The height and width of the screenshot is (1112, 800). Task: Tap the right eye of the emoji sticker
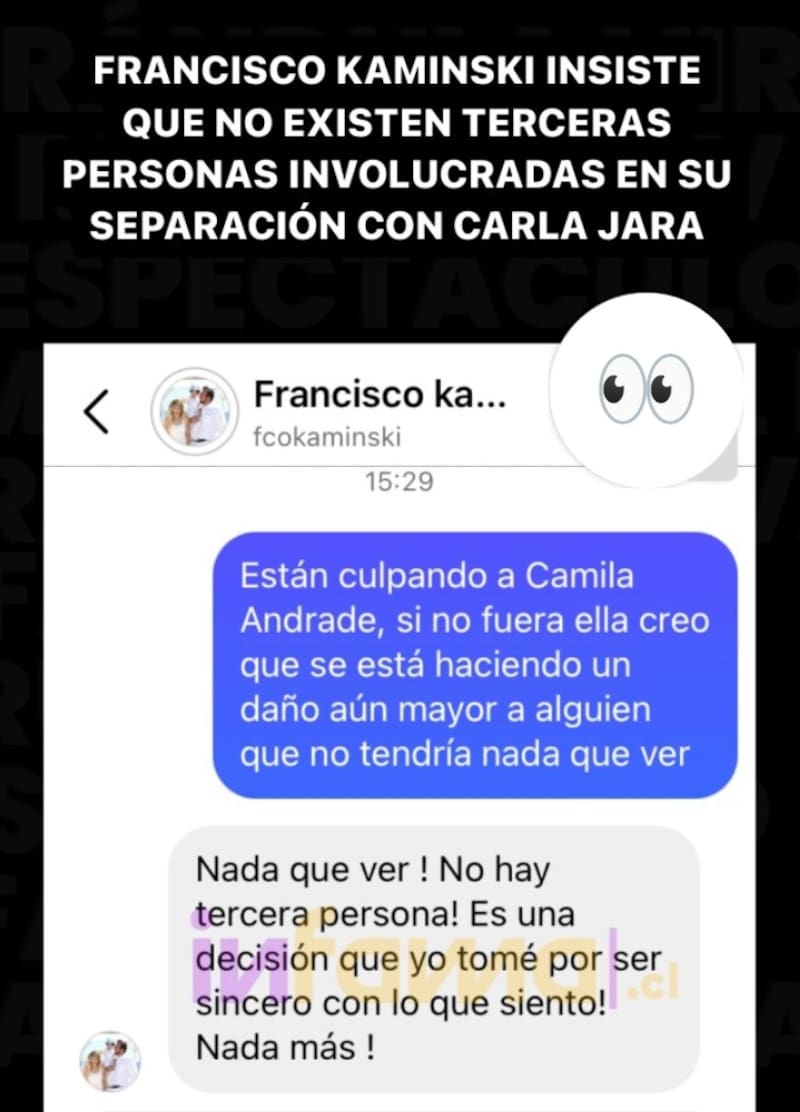click(x=666, y=390)
